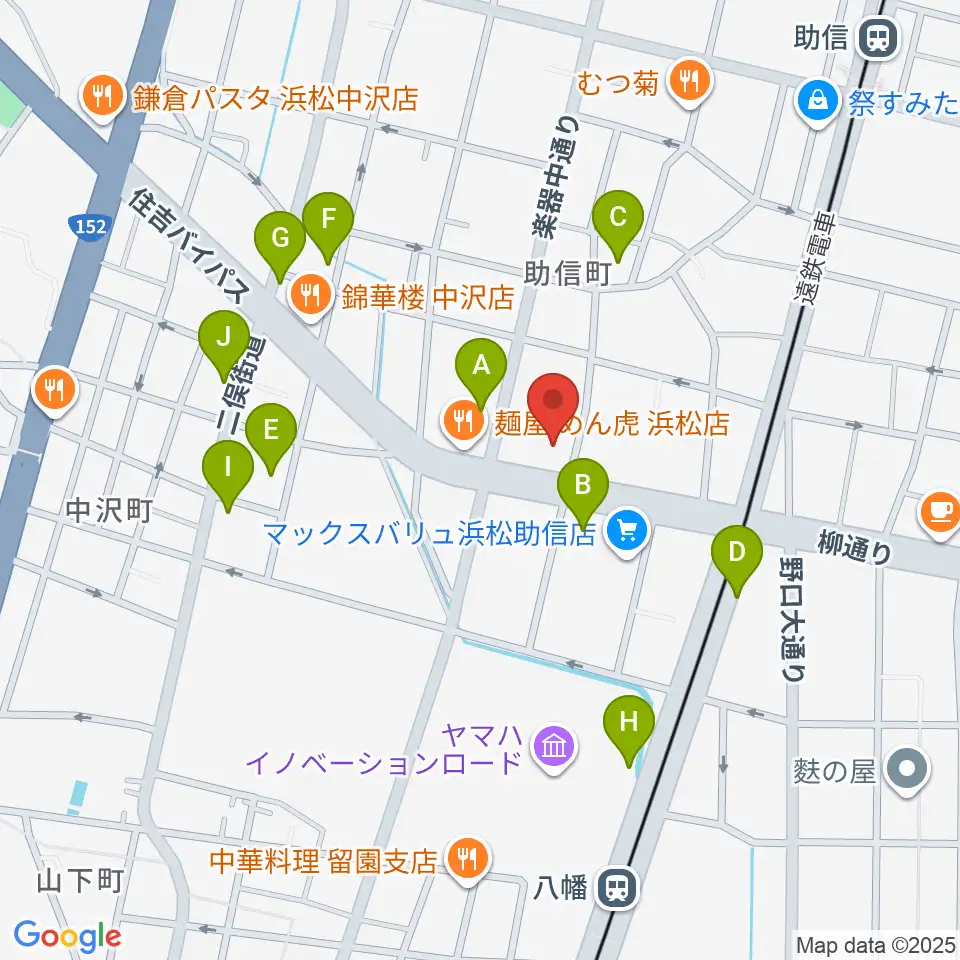Tap 八幡 station icon
Screen dimensions: 960x960
[x=618, y=888]
